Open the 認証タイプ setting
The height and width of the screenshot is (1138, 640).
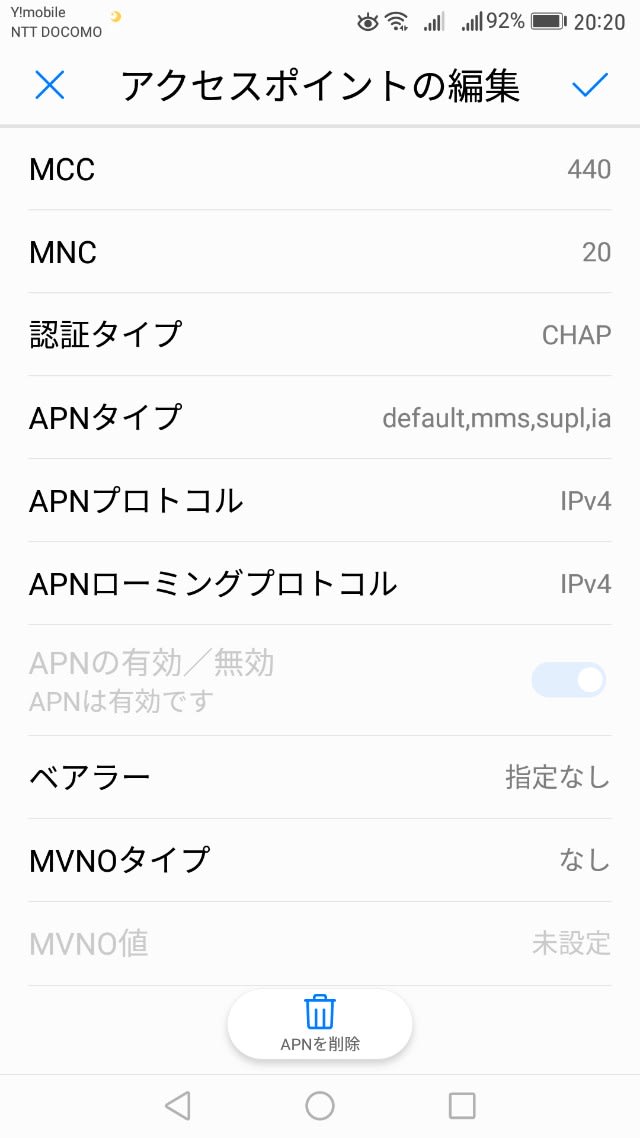(x=320, y=335)
